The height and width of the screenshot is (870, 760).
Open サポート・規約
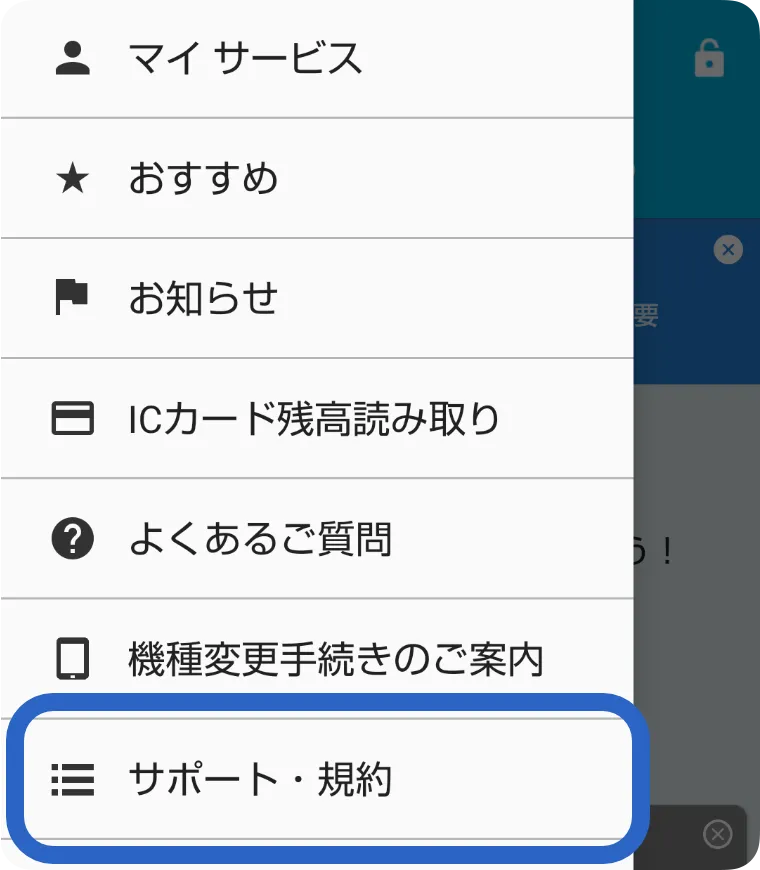point(260,779)
